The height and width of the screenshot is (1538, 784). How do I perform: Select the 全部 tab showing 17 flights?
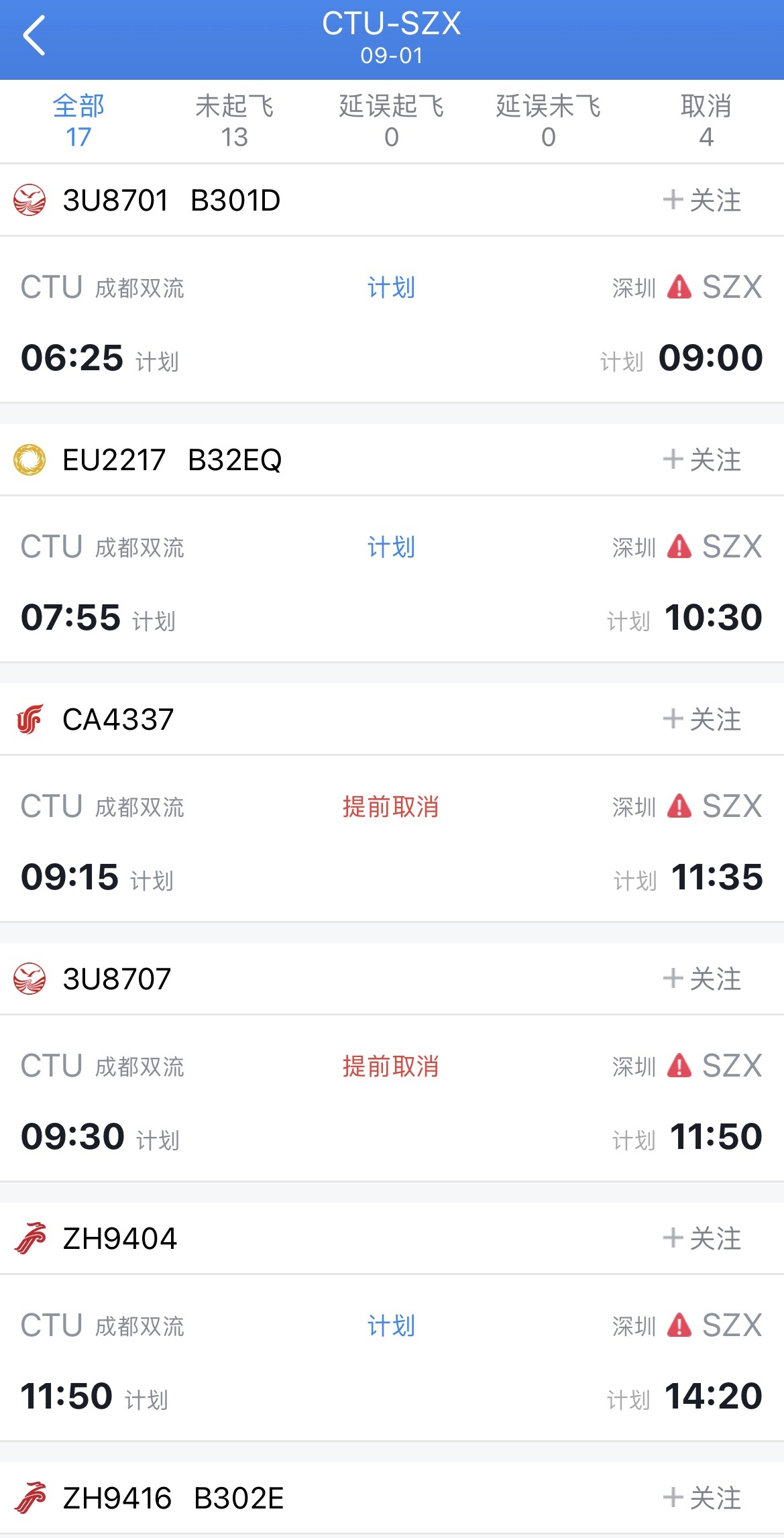click(78, 121)
